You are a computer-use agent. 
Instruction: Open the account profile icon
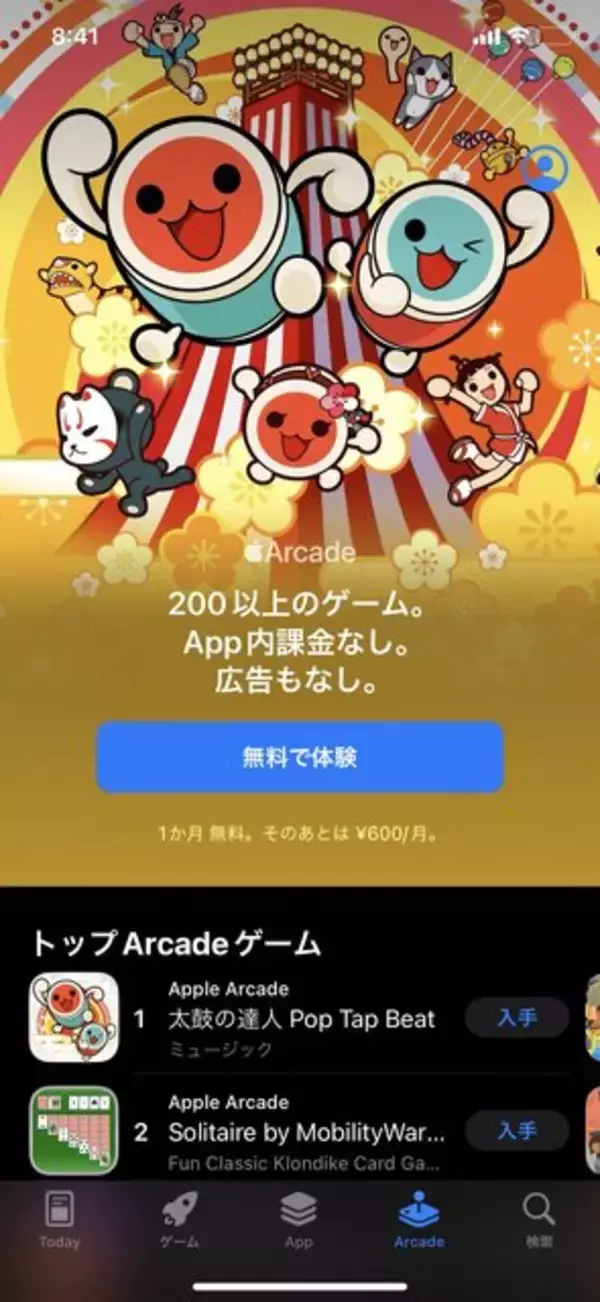(x=545, y=168)
